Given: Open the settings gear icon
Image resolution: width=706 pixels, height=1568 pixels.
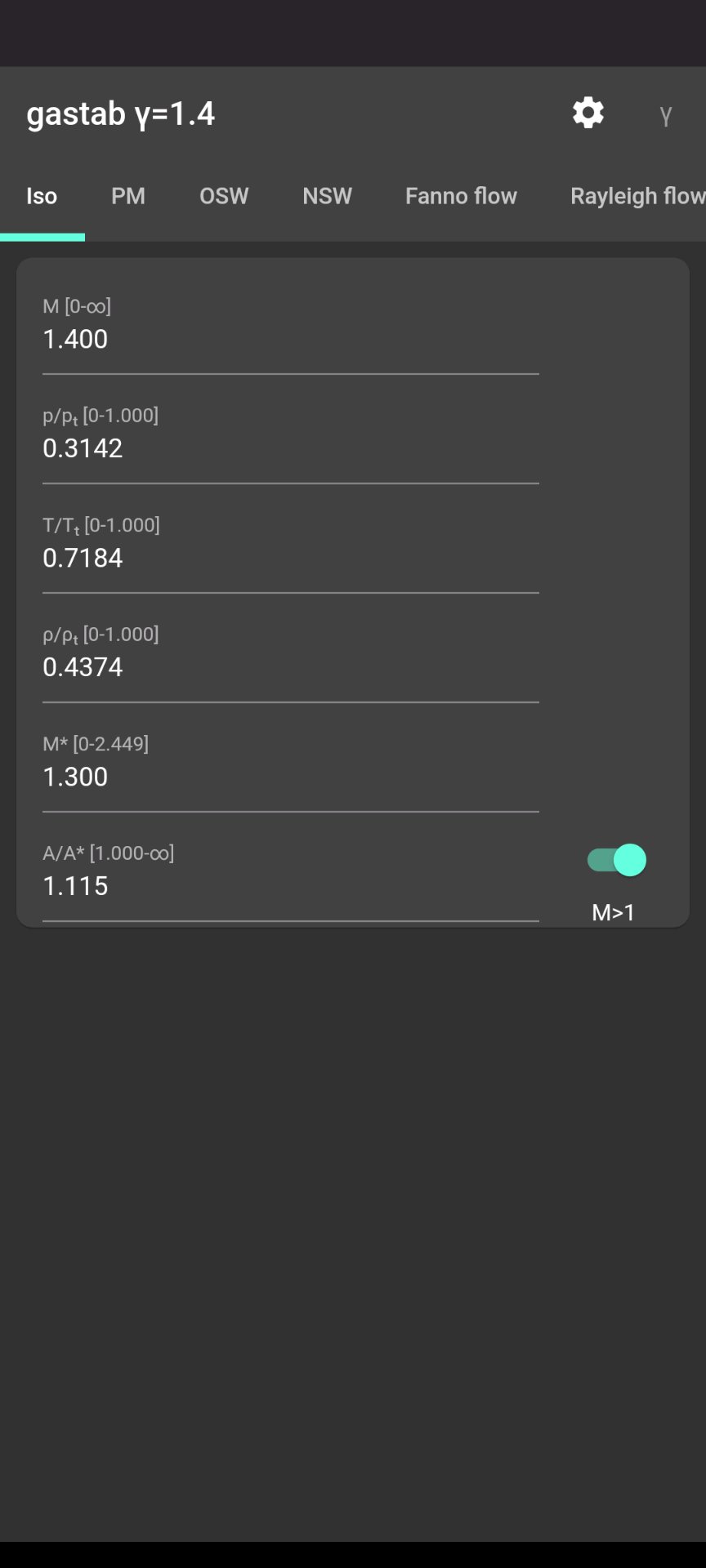Looking at the screenshot, I should tap(588, 114).
